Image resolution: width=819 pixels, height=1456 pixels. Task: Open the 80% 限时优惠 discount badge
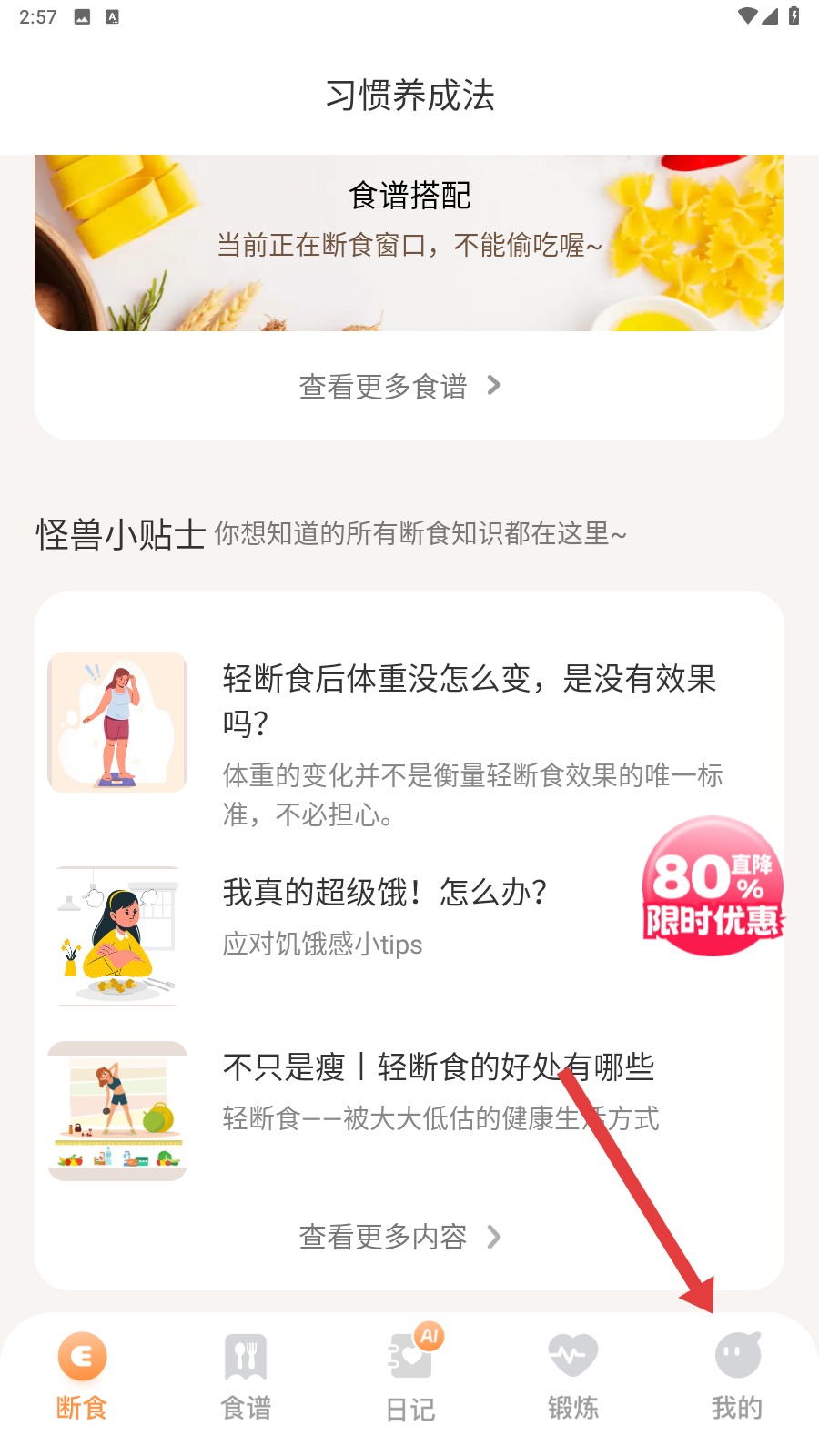click(x=713, y=886)
